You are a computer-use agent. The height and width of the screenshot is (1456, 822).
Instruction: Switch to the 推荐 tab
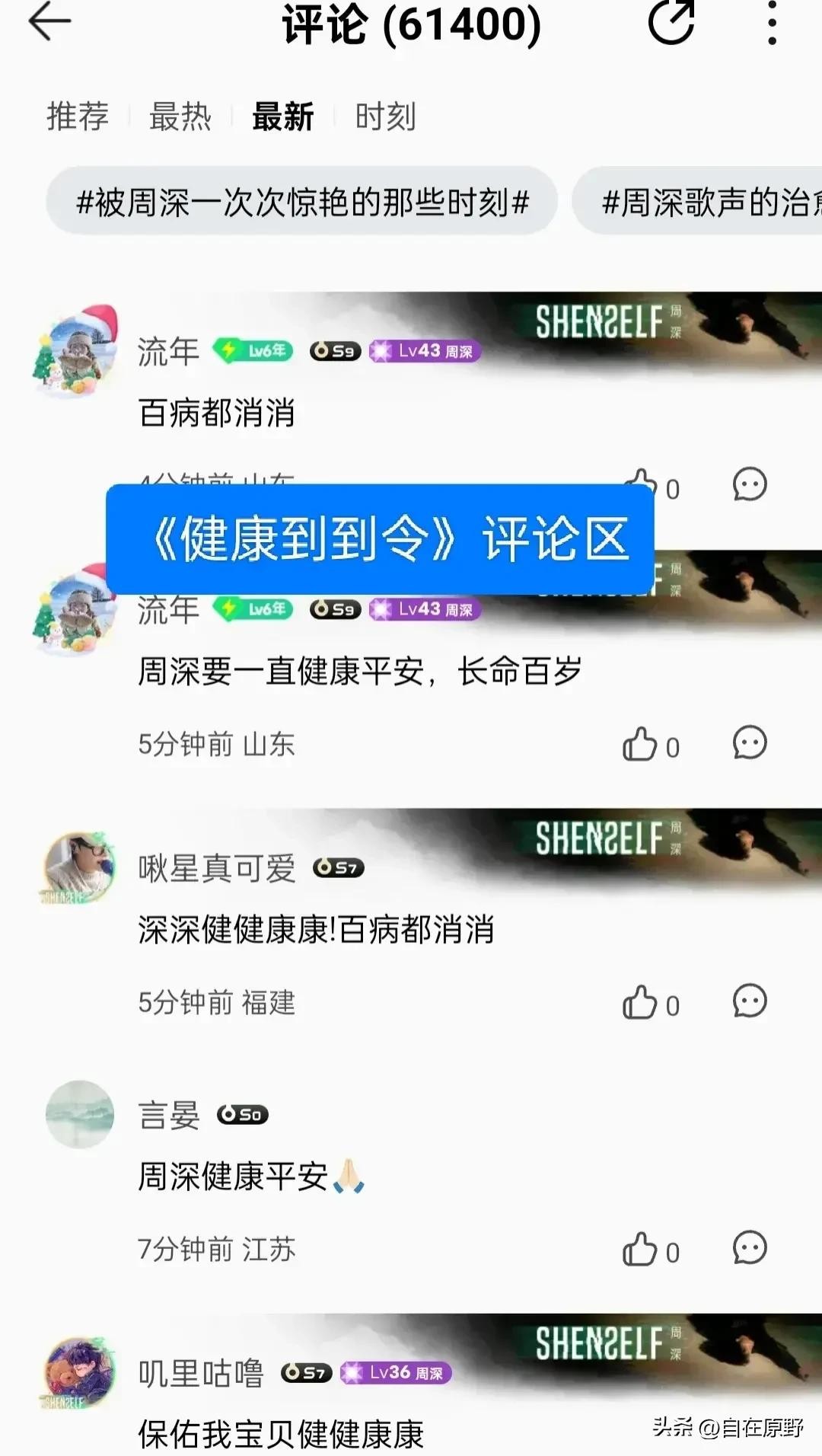click(78, 117)
